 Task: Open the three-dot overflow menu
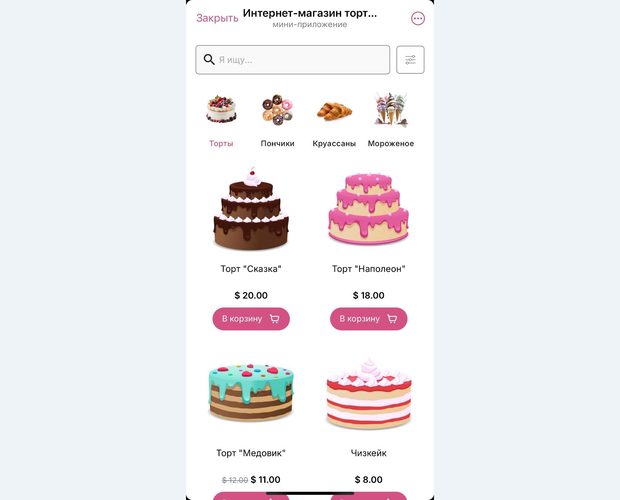418,18
